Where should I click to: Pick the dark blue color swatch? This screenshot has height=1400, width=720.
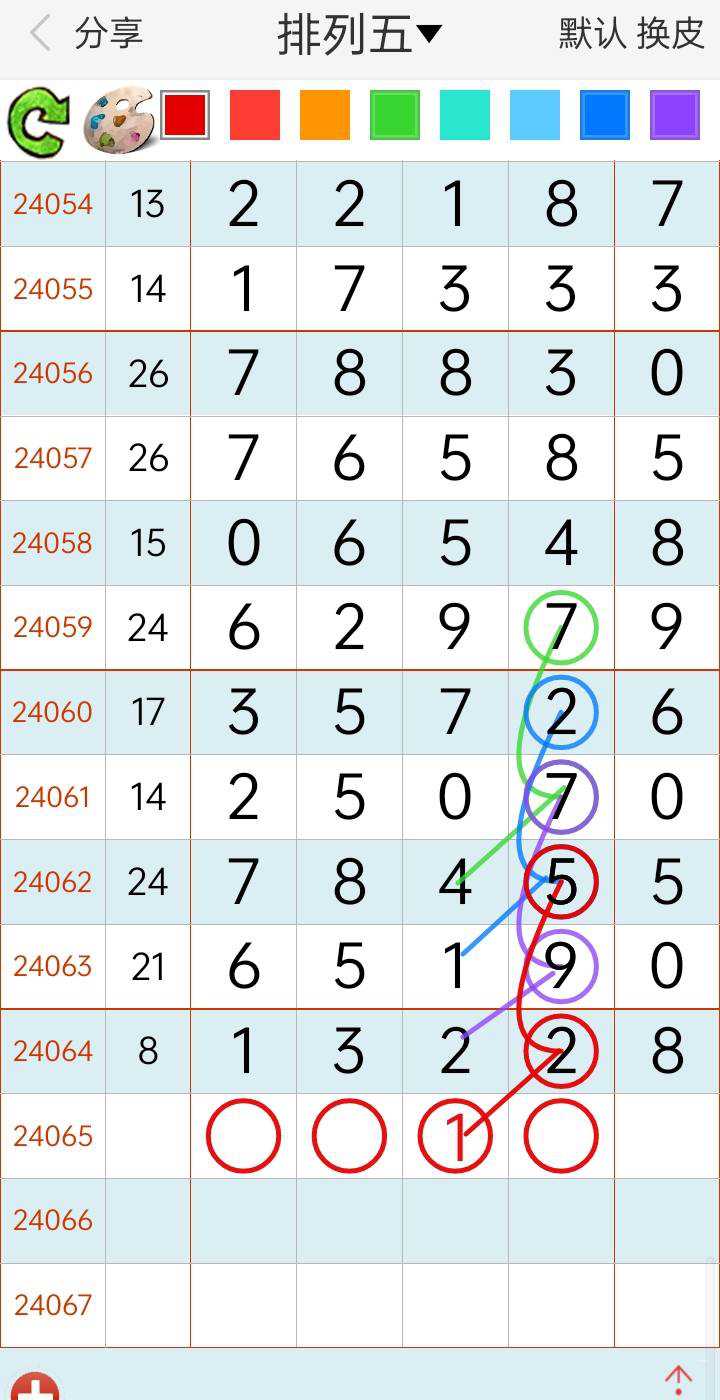tap(605, 115)
